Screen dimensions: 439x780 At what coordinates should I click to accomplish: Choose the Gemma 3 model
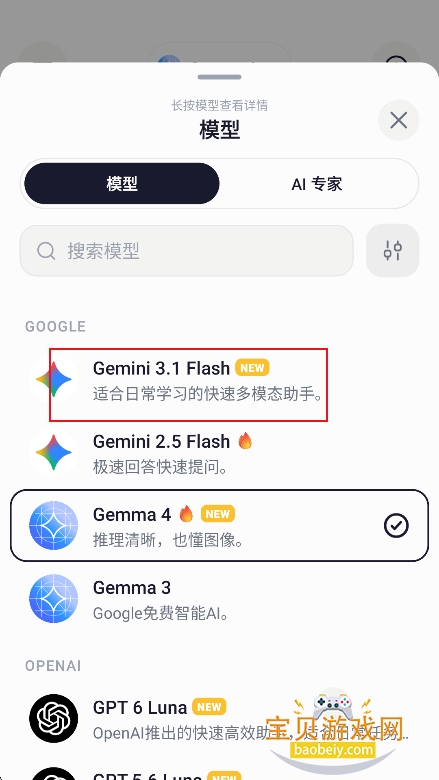(x=219, y=599)
